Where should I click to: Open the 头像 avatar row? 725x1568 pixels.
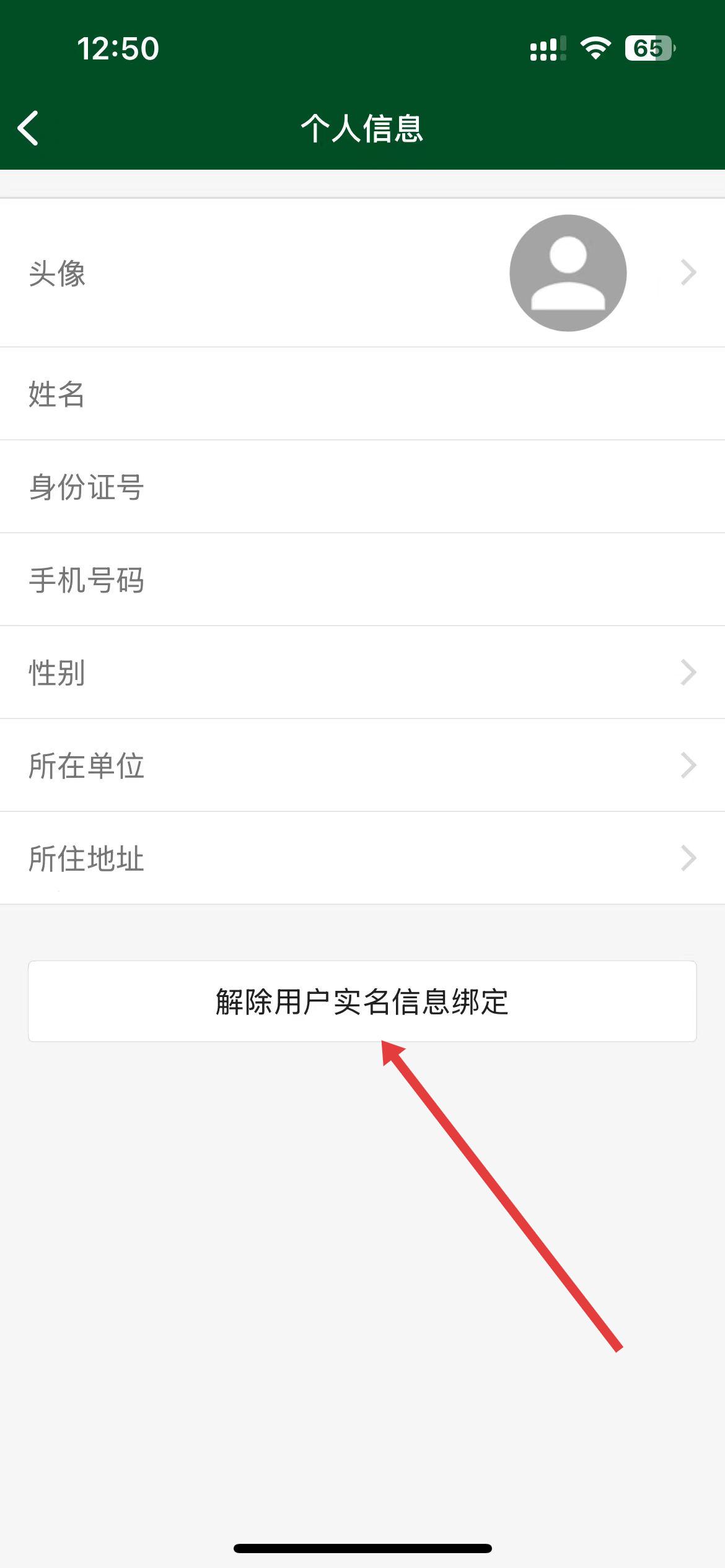point(362,273)
